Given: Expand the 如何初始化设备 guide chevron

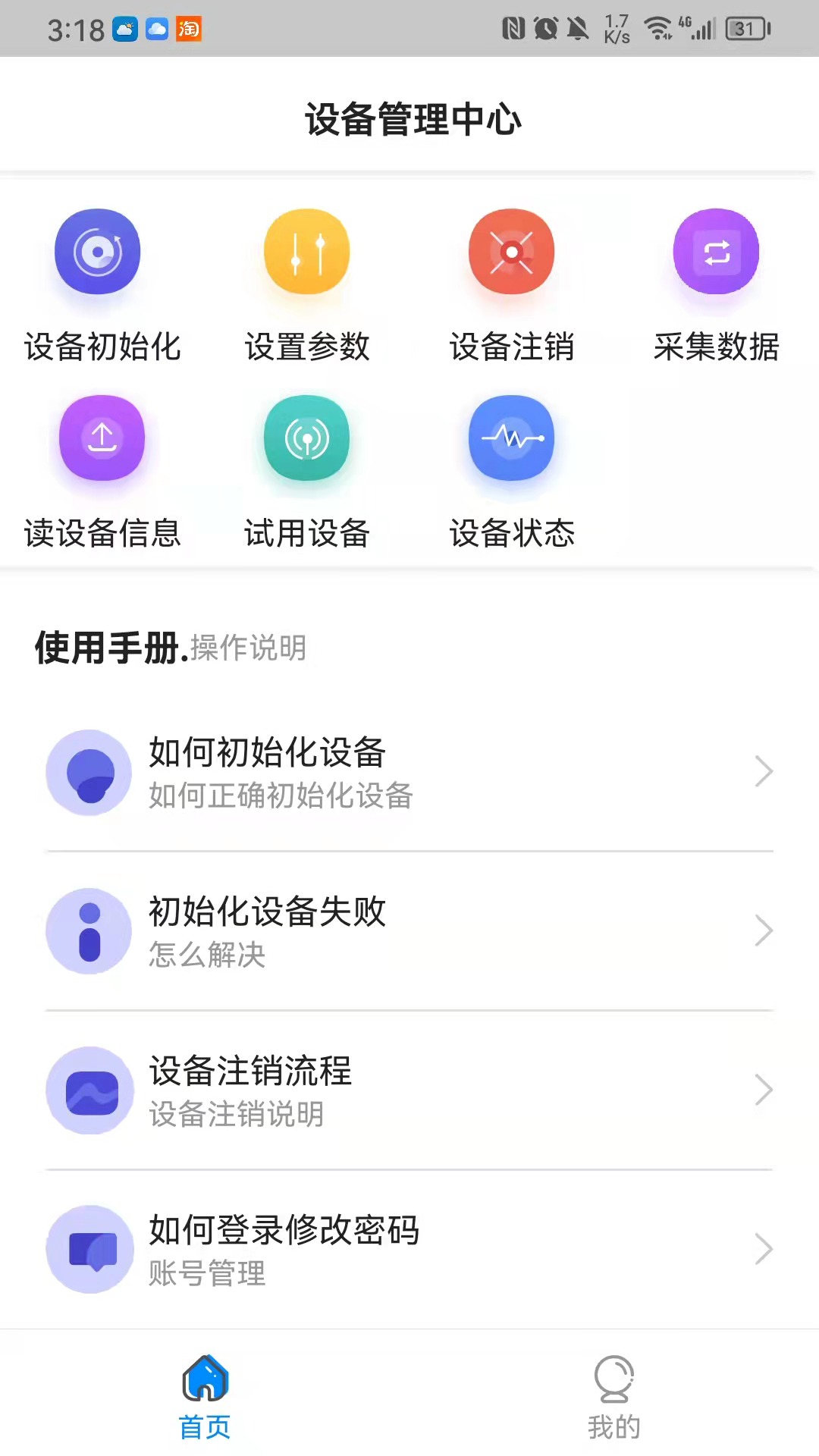Looking at the screenshot, I should point(764,772).
